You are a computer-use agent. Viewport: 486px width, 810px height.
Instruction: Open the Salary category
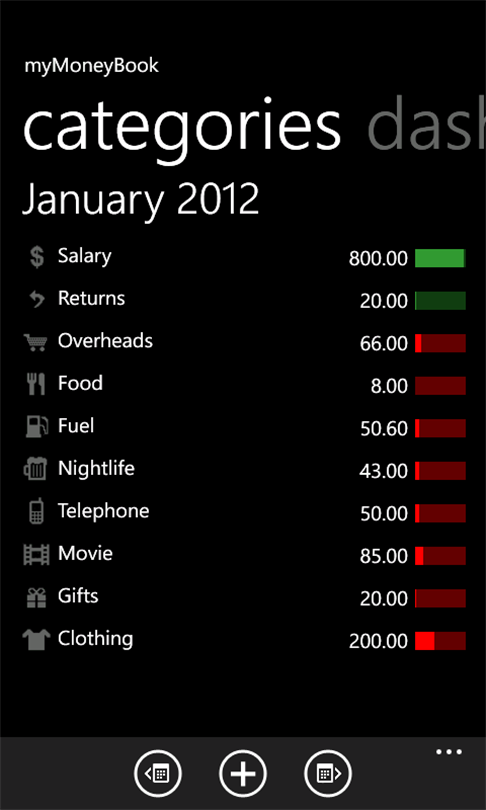tap(244, 257)
